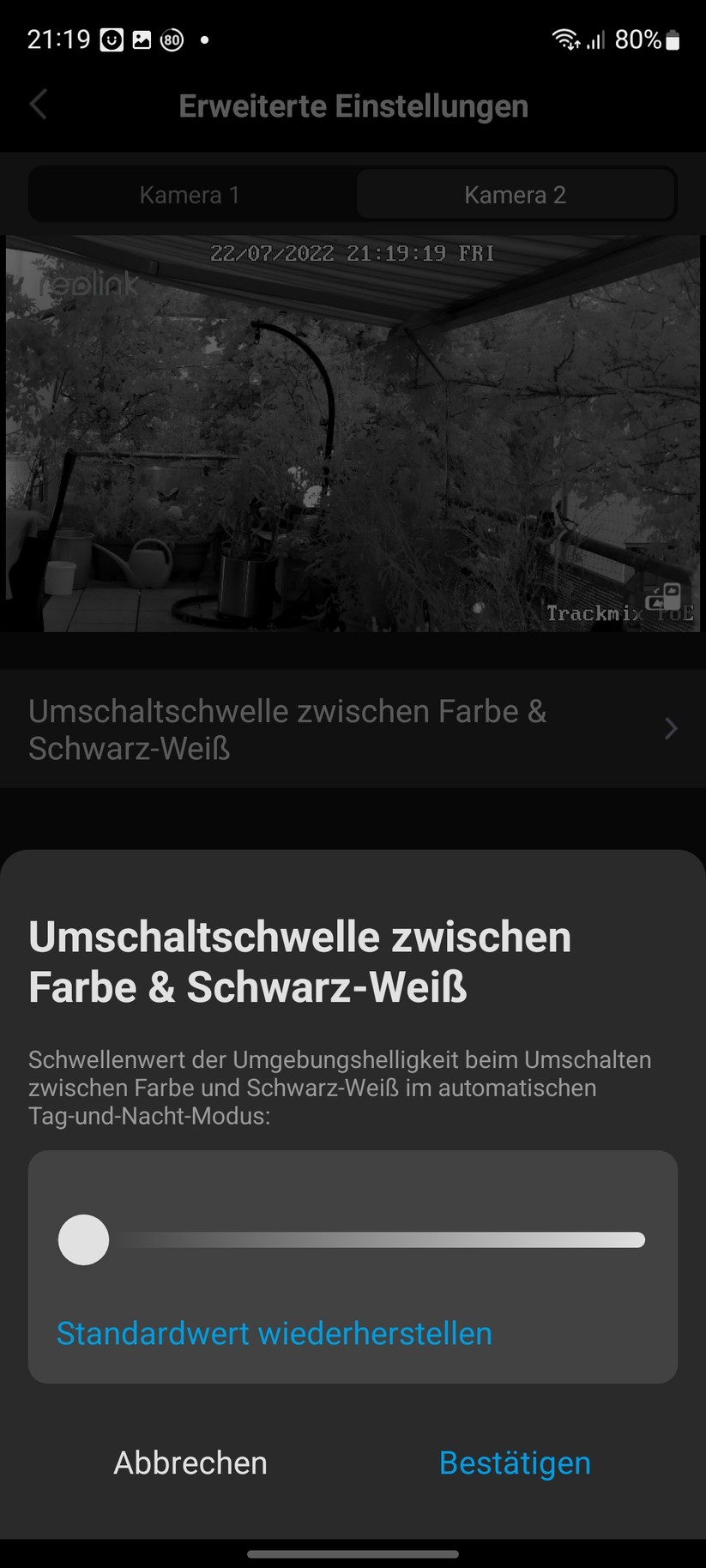
Task: Go back using the top-left arrow
Action: tap(38, 105)
